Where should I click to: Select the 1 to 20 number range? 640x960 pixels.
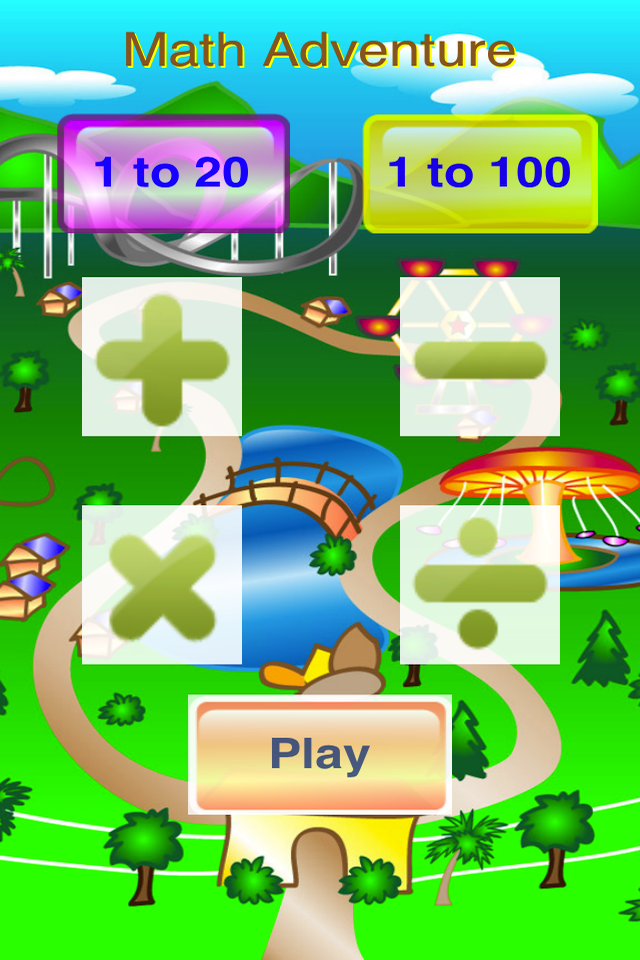173,173
